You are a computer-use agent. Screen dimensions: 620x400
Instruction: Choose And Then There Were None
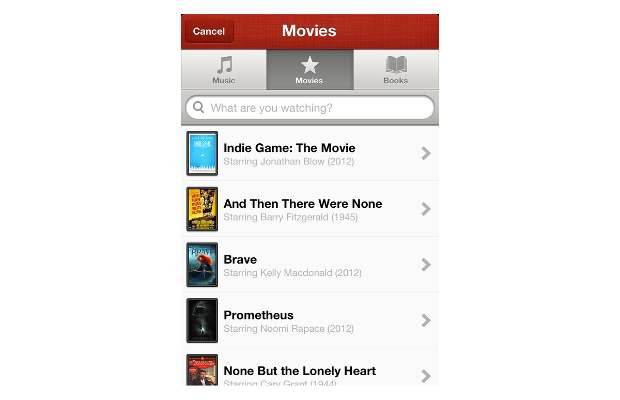(x=310, y=209)
